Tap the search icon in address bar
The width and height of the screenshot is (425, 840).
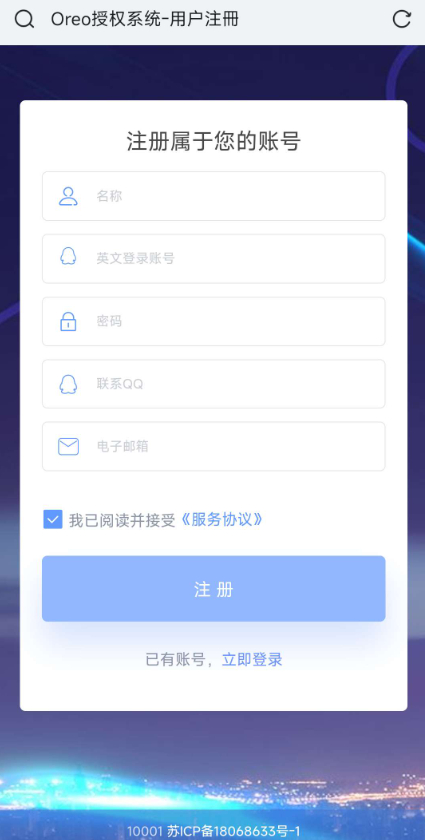[24, 20]
